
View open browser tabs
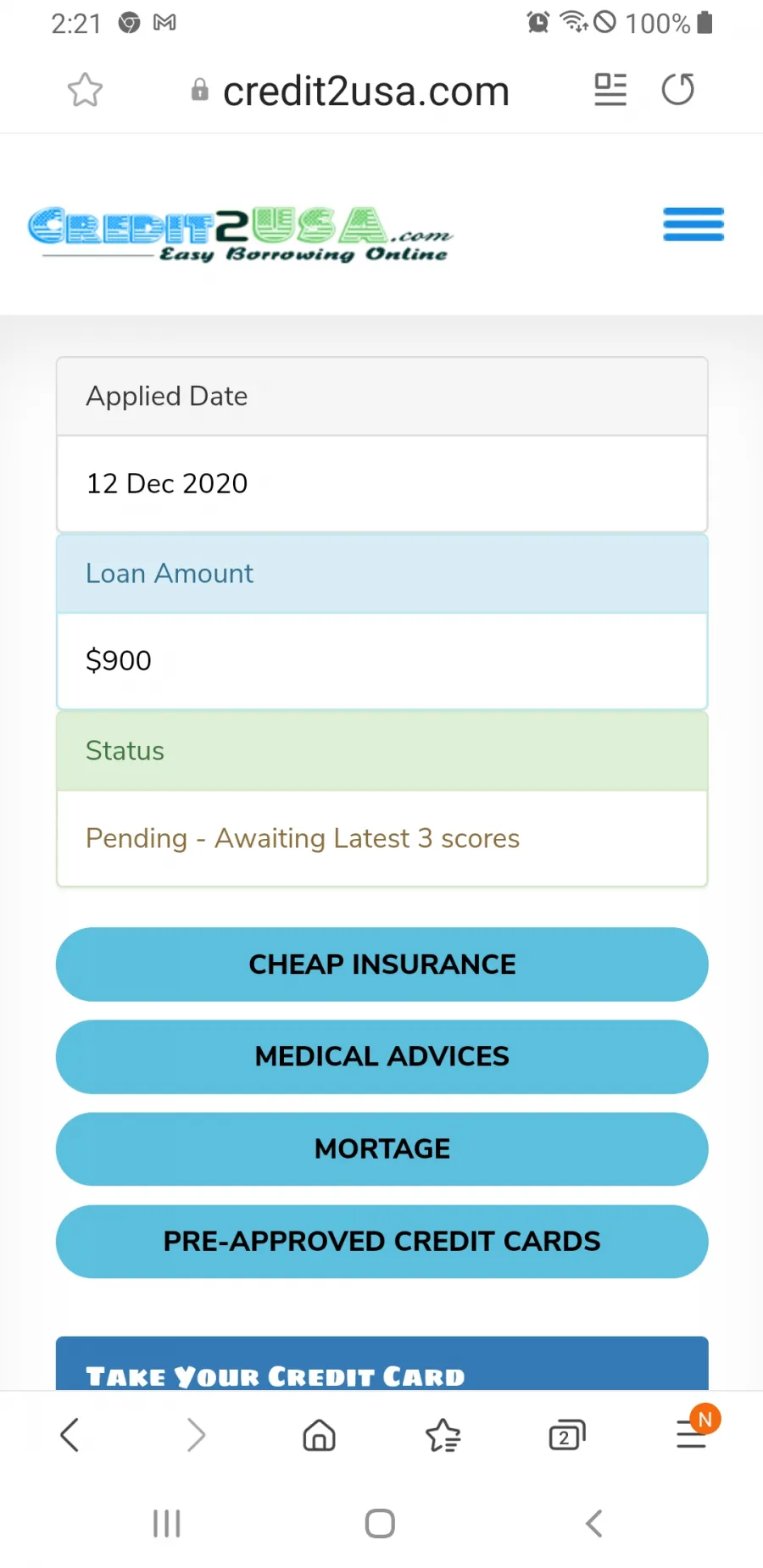click(x=567, y=1435)
